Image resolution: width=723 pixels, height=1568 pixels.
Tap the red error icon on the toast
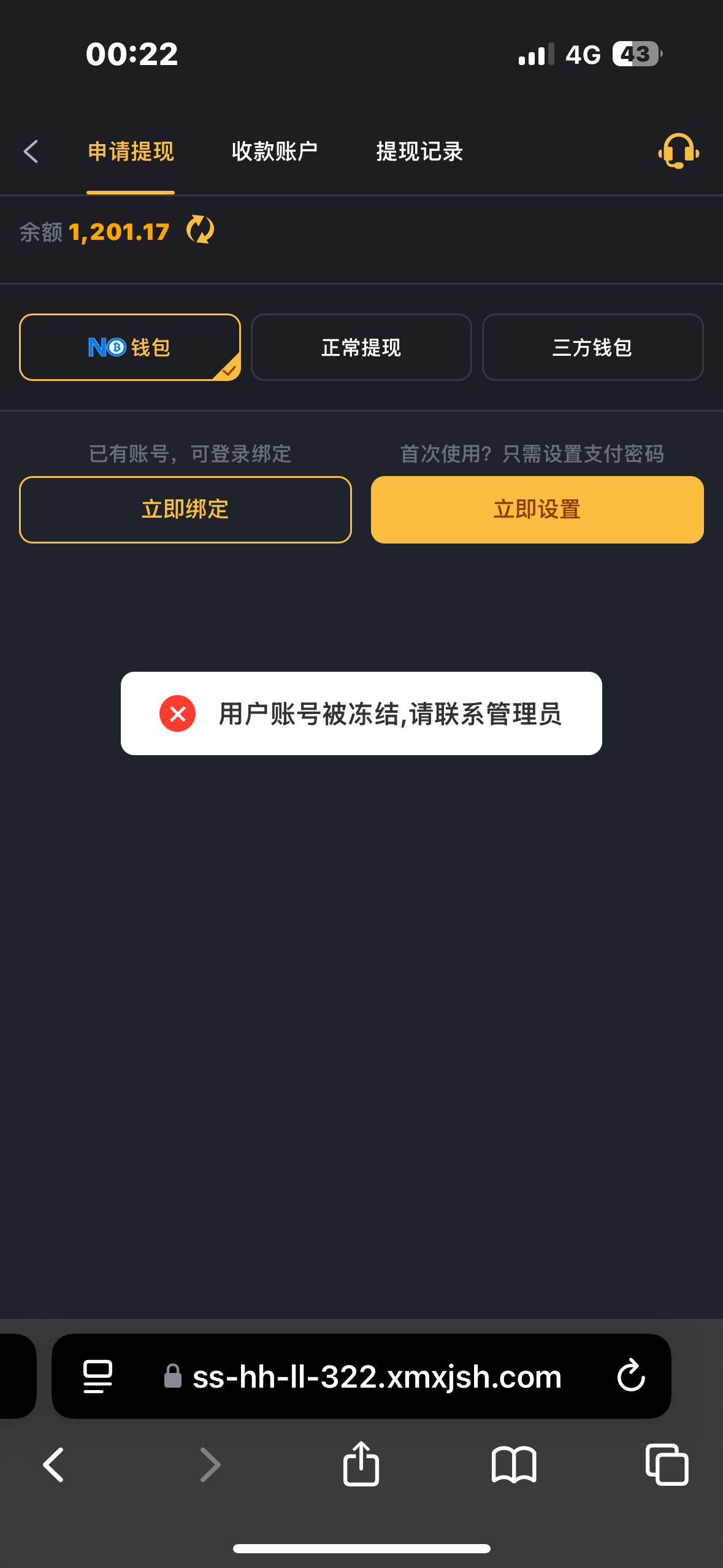(x=177, y=714)
